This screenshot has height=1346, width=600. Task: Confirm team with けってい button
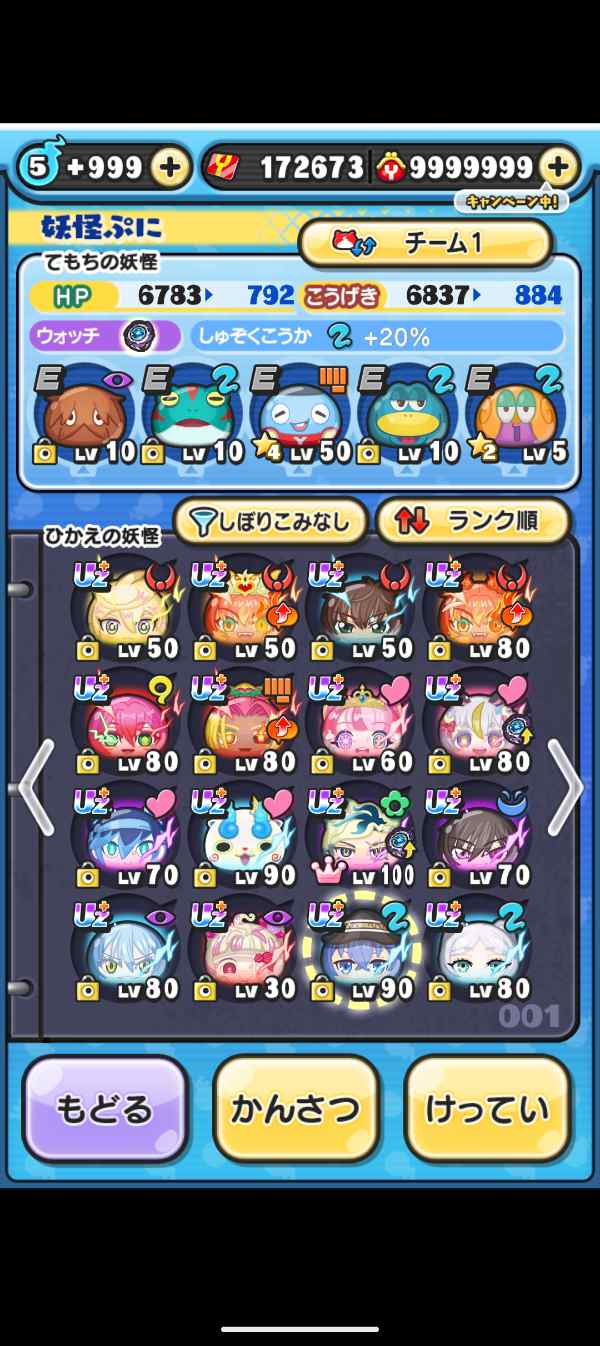click(x=487, y=1108)
